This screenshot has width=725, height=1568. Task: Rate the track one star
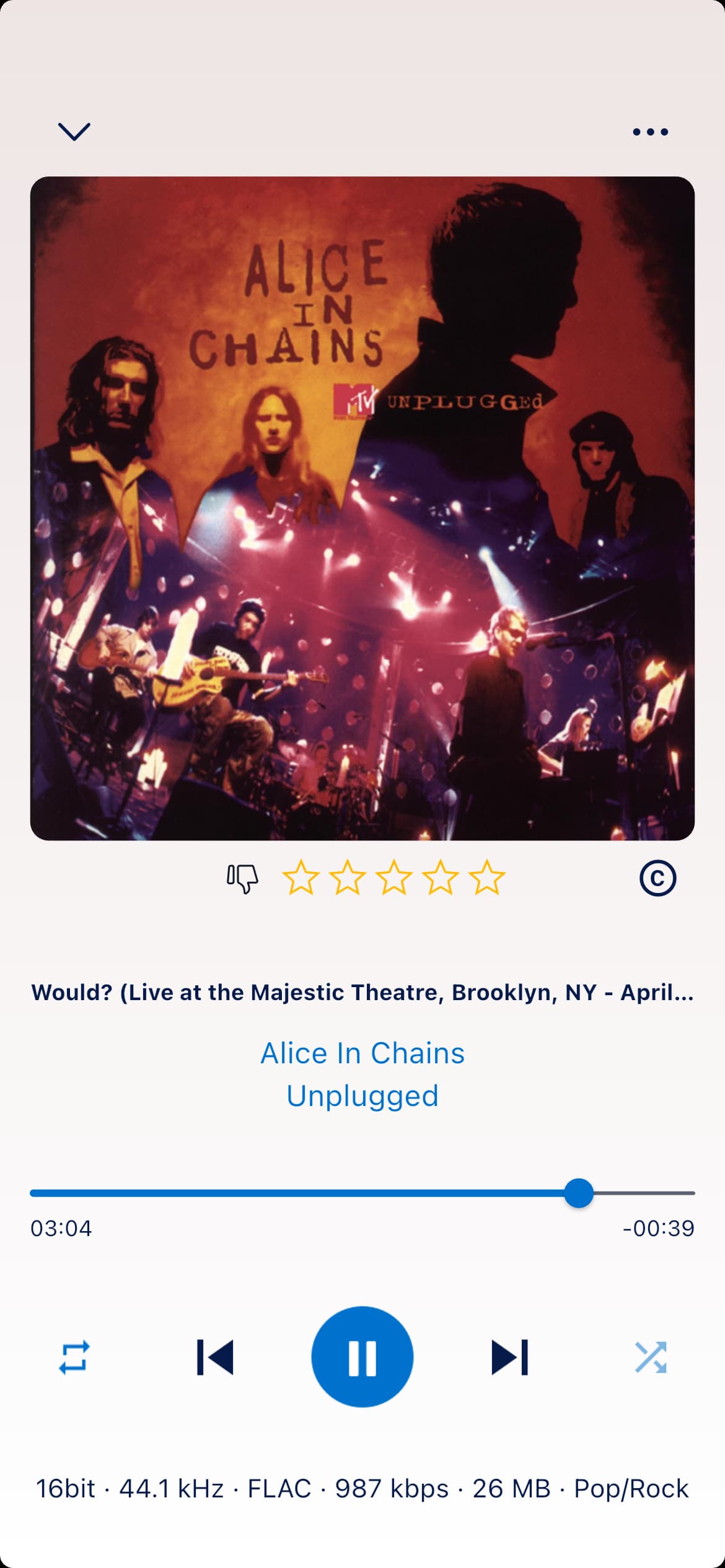tap(301, 878)
